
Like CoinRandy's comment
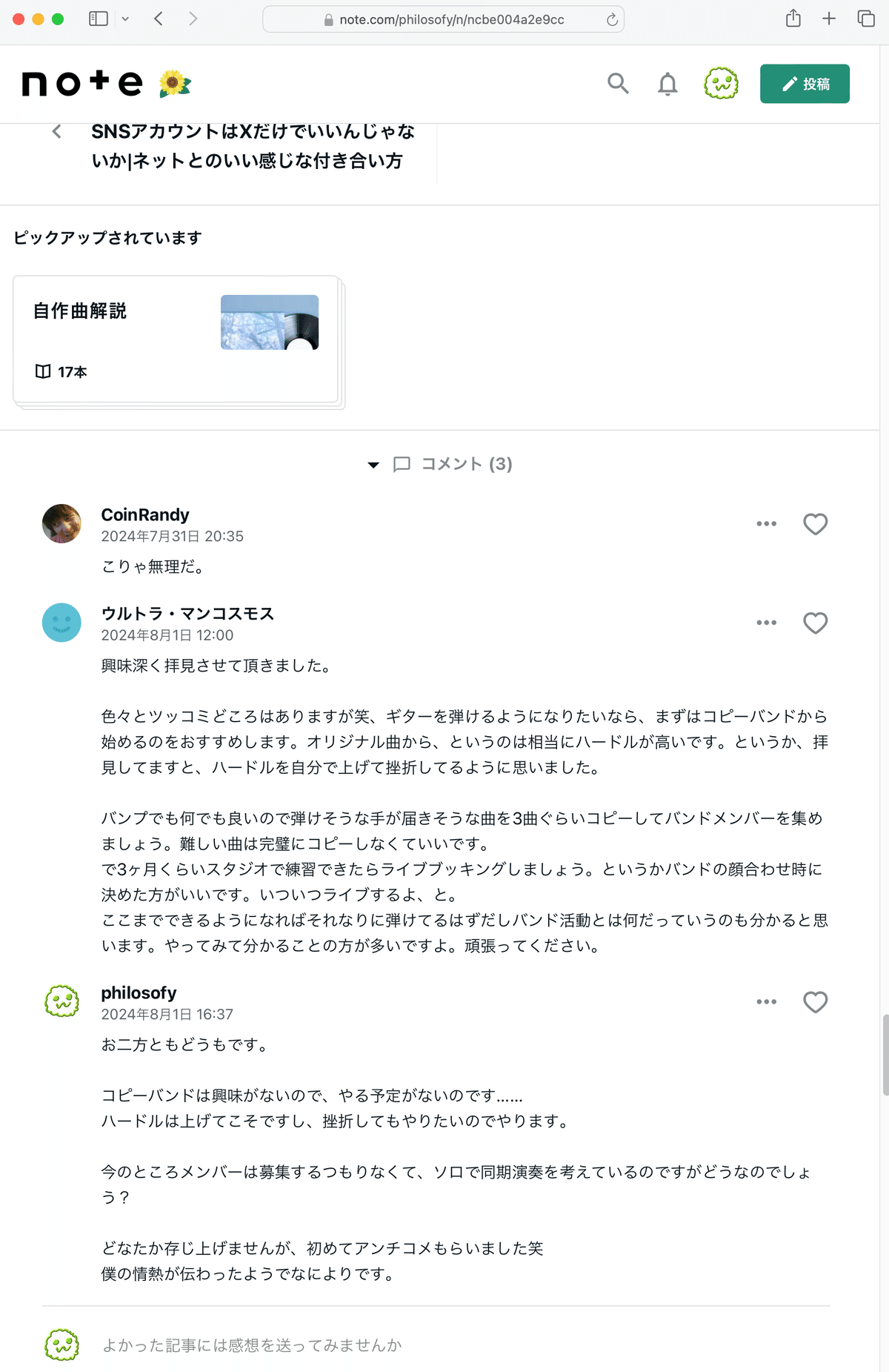[816, 524]
